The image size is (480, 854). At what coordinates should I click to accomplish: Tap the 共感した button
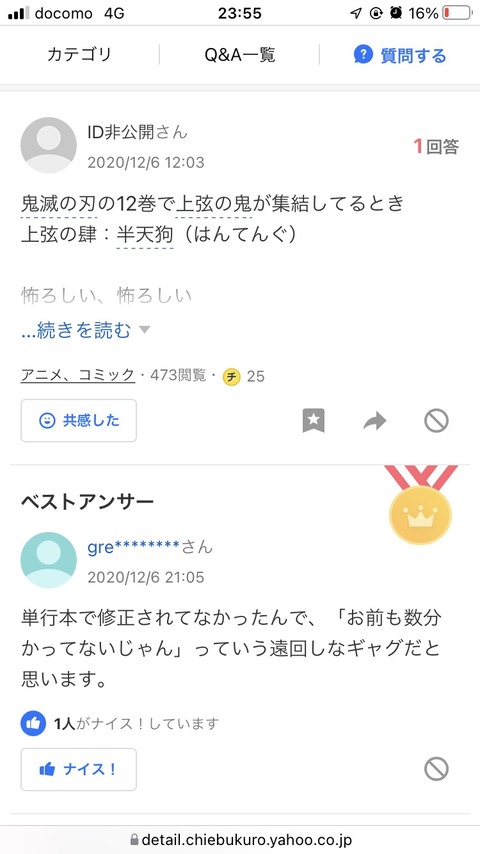pyautogui.click(x=78, y=420)
